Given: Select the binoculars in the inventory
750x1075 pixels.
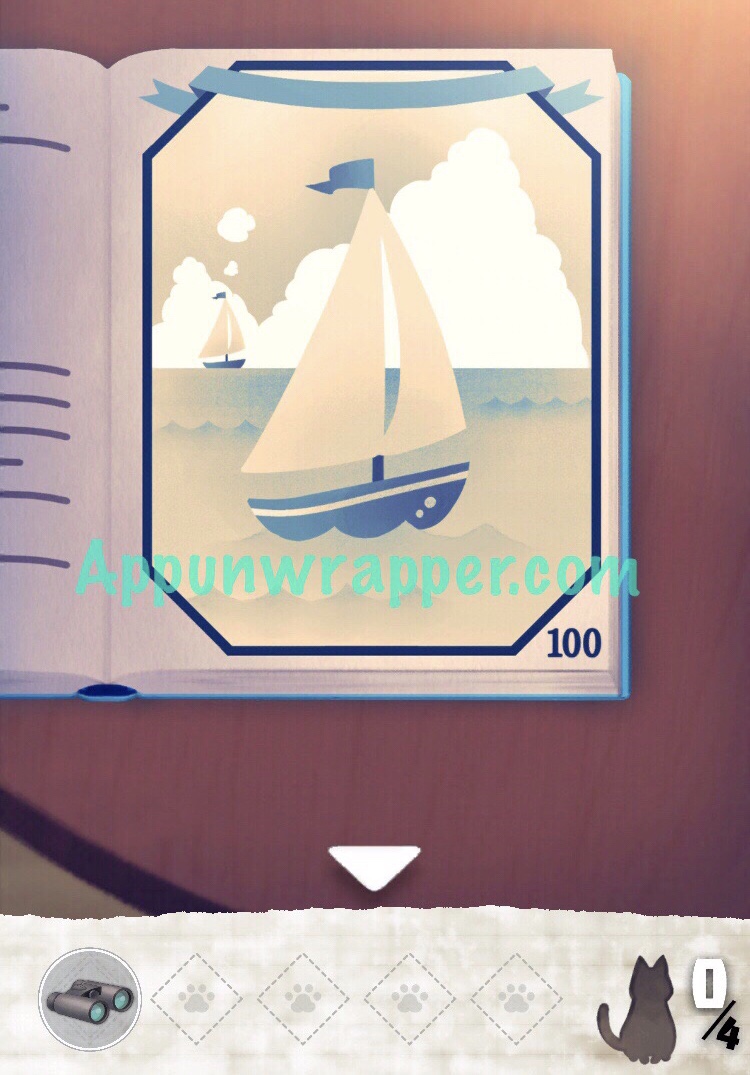Looking at the screenshot, I should click(90, 999).
